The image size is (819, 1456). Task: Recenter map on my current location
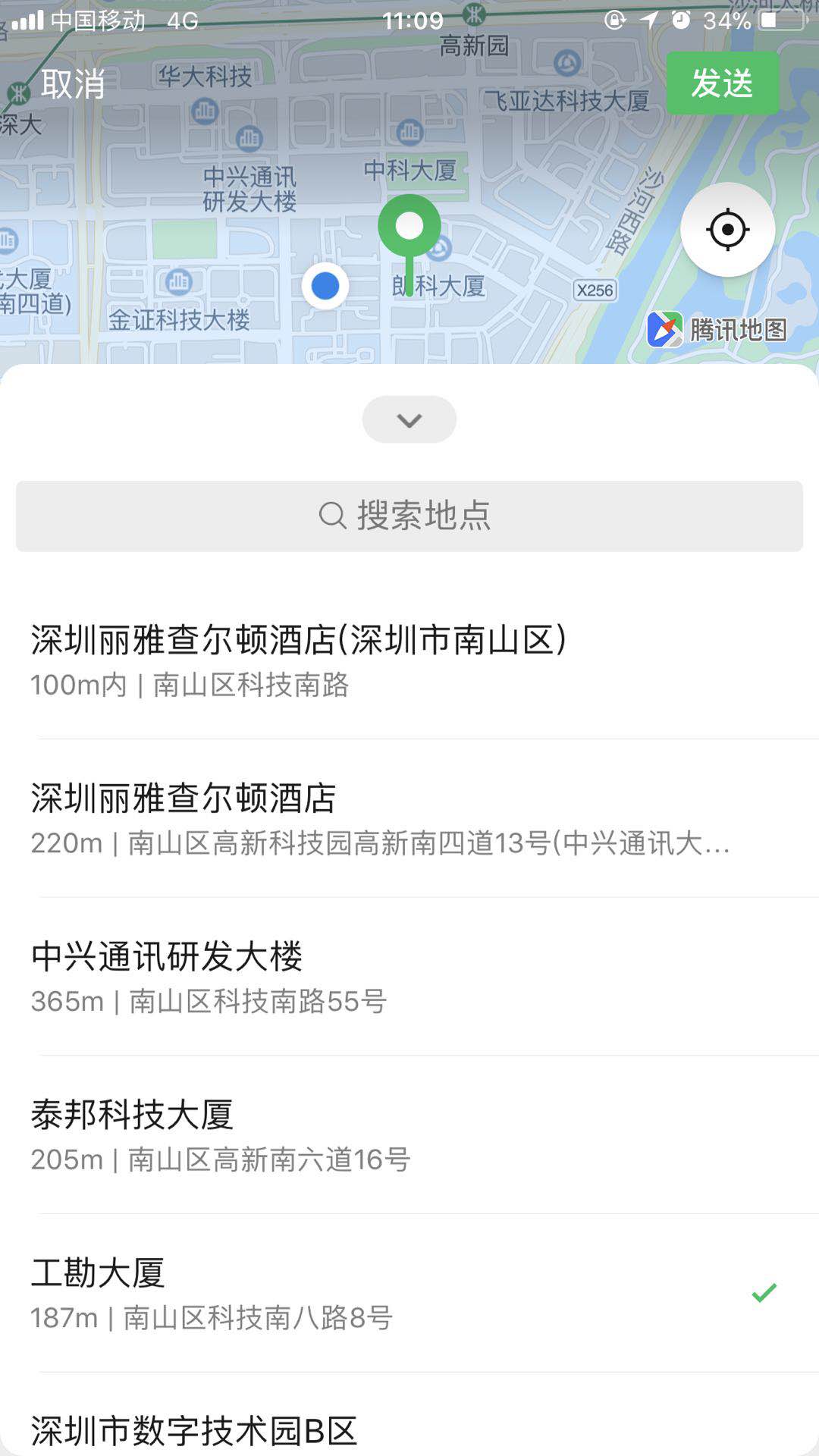tap(727, 229)
